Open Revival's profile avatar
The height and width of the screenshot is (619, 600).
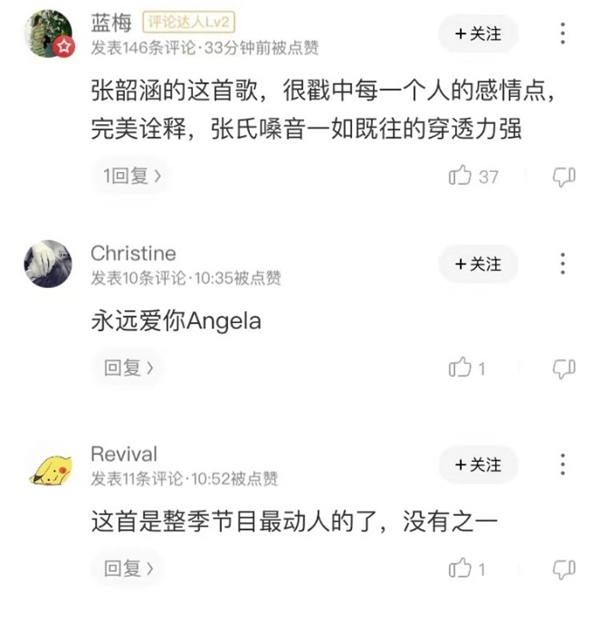(x=48, y=466)
